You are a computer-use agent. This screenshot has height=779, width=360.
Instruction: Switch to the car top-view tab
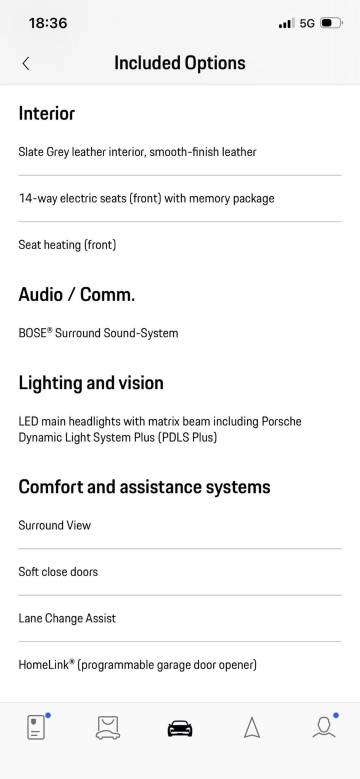[x=108, y=728]
